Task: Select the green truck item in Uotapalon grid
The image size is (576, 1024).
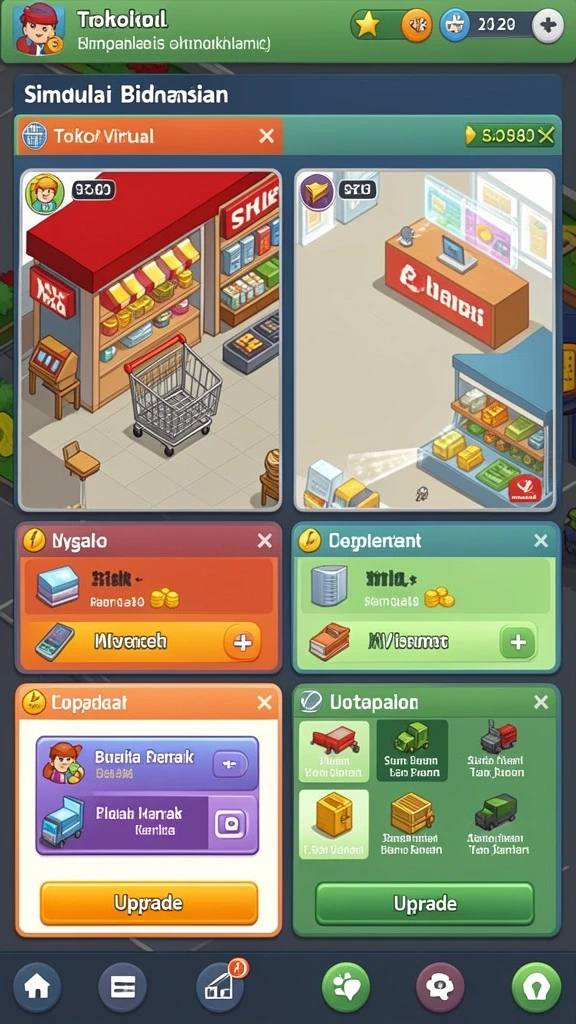Action: 412,750
